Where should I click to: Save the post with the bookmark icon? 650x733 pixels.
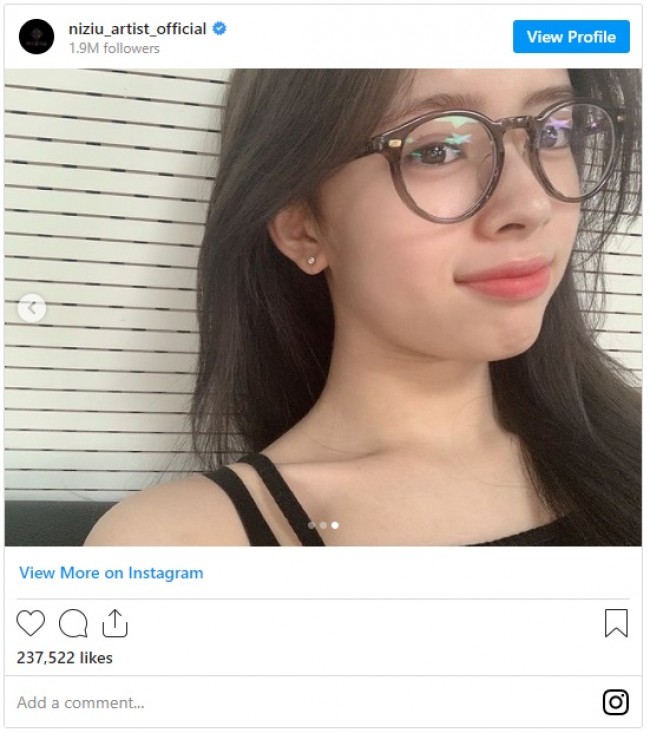(x=616, y=624)
